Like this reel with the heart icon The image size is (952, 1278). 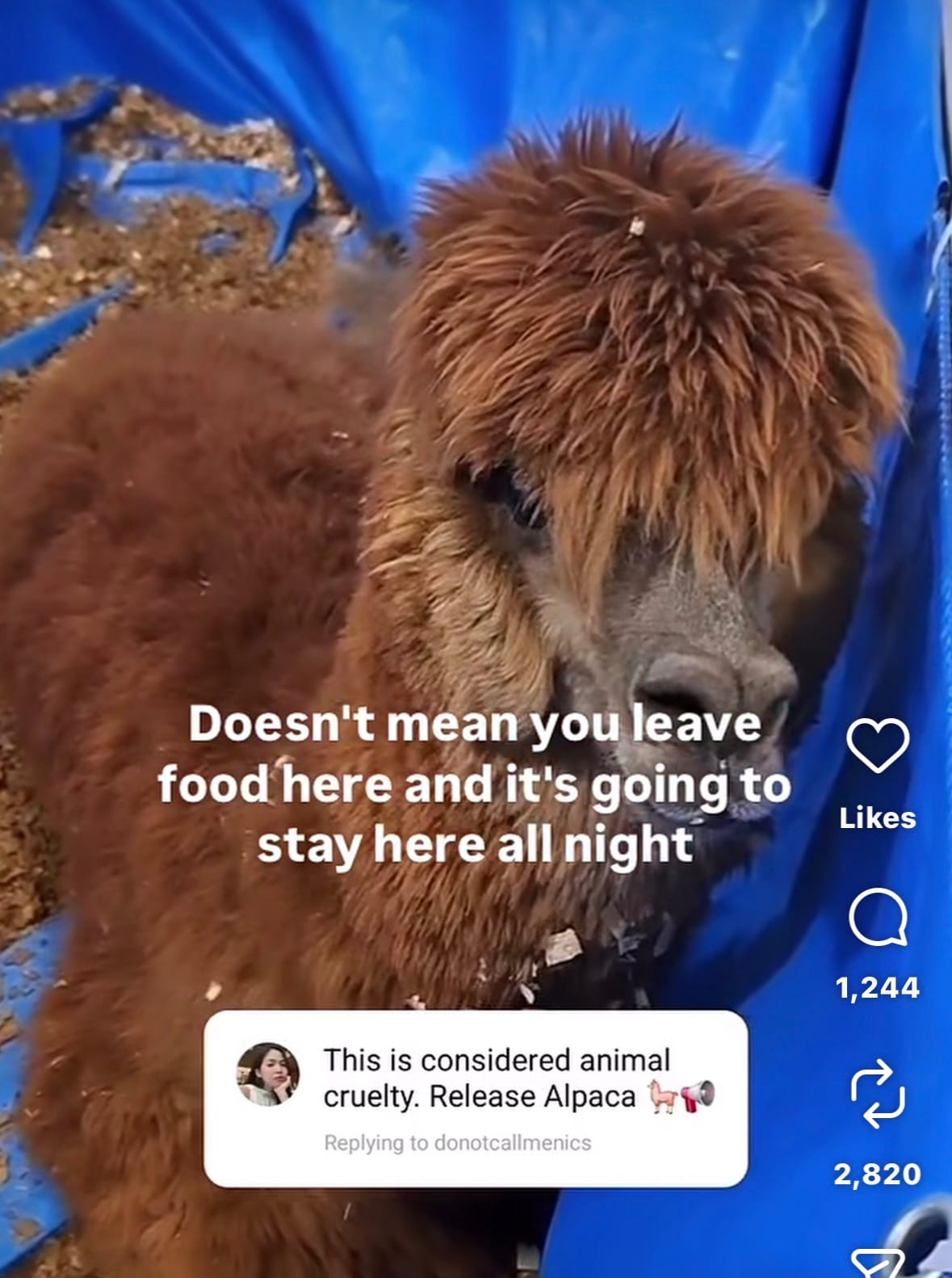click(877, 746)
